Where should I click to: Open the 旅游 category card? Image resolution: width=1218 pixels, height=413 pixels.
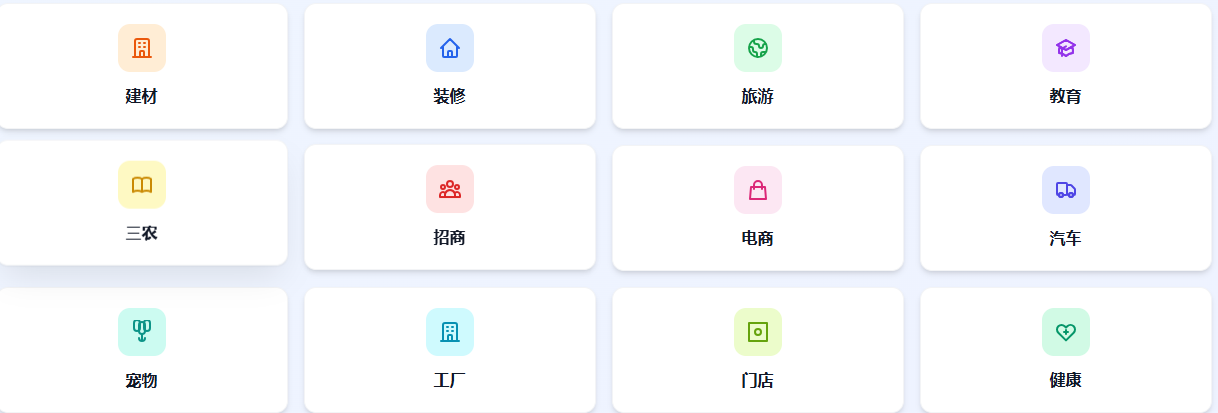[x=757, y=67]
